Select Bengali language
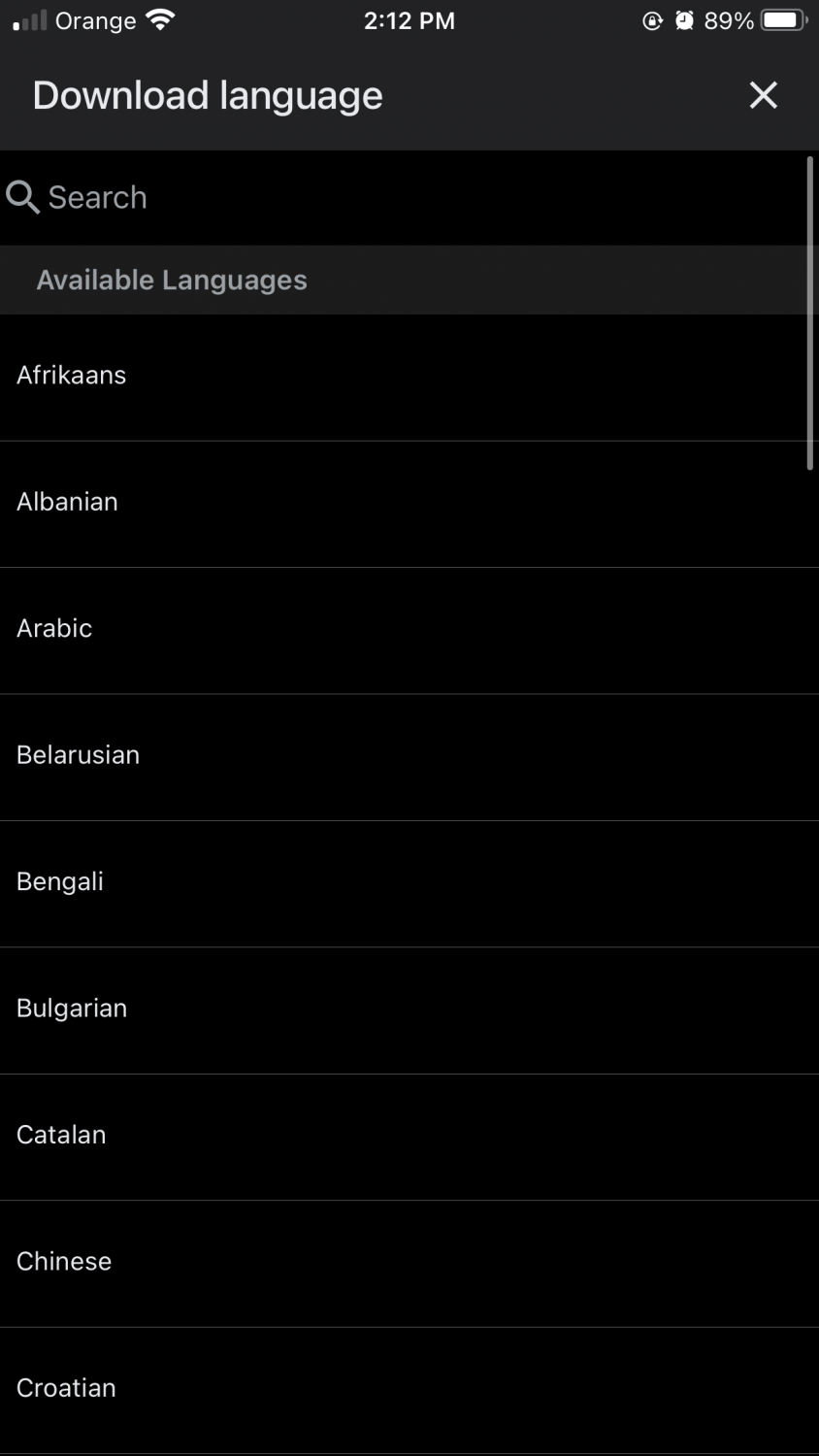Viewport: 819px width, 1456px height. [x=409, y=884]
